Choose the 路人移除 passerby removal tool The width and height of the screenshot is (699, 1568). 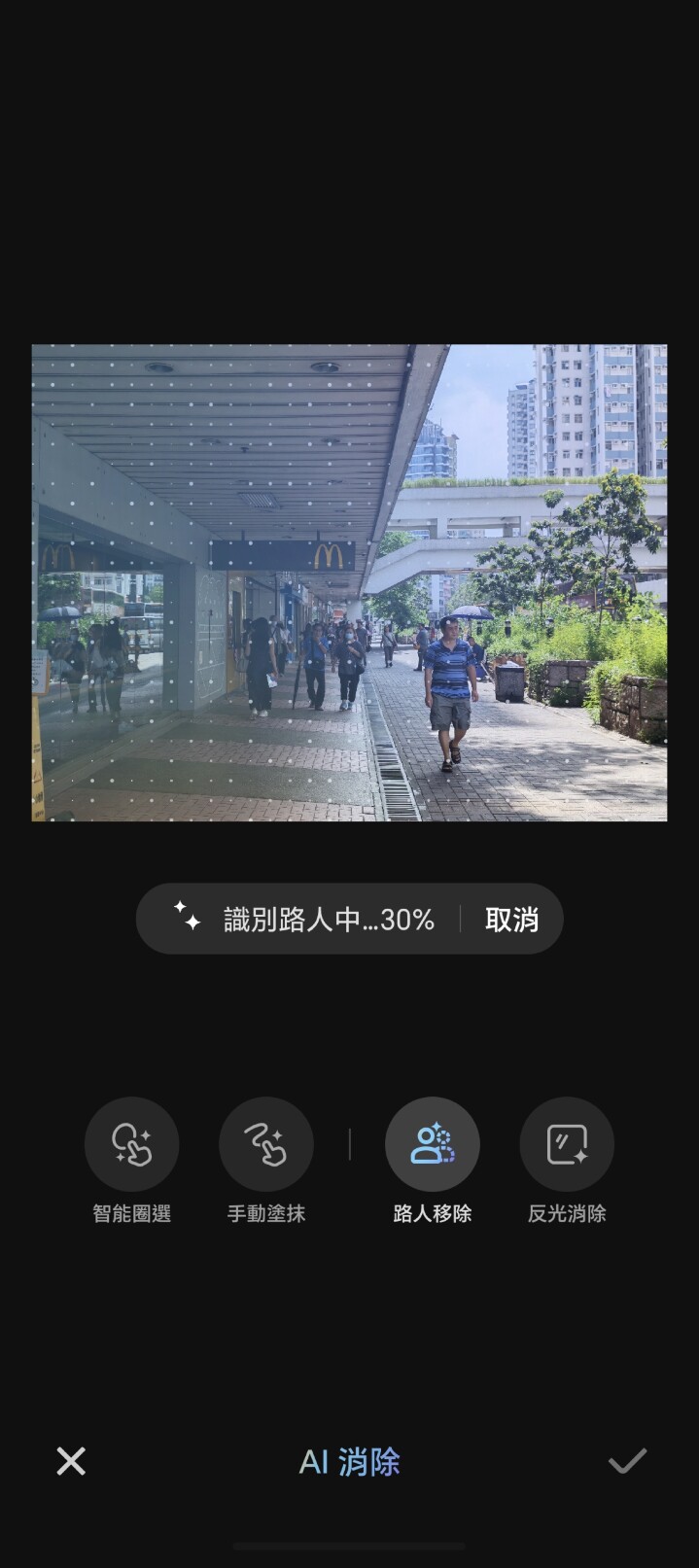coord(433,1144)
